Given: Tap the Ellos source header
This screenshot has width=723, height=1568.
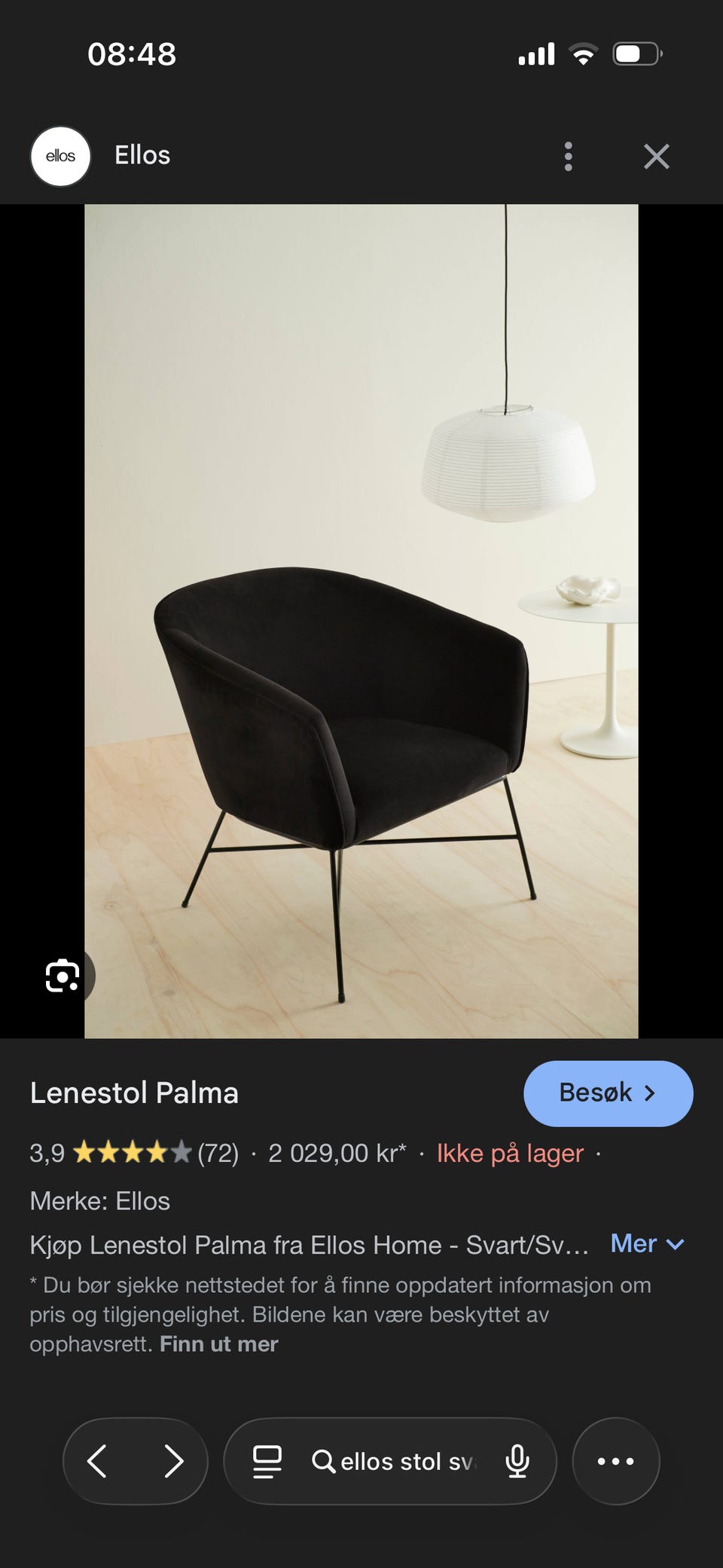Looking at the screenshot, I should point(142,156).
